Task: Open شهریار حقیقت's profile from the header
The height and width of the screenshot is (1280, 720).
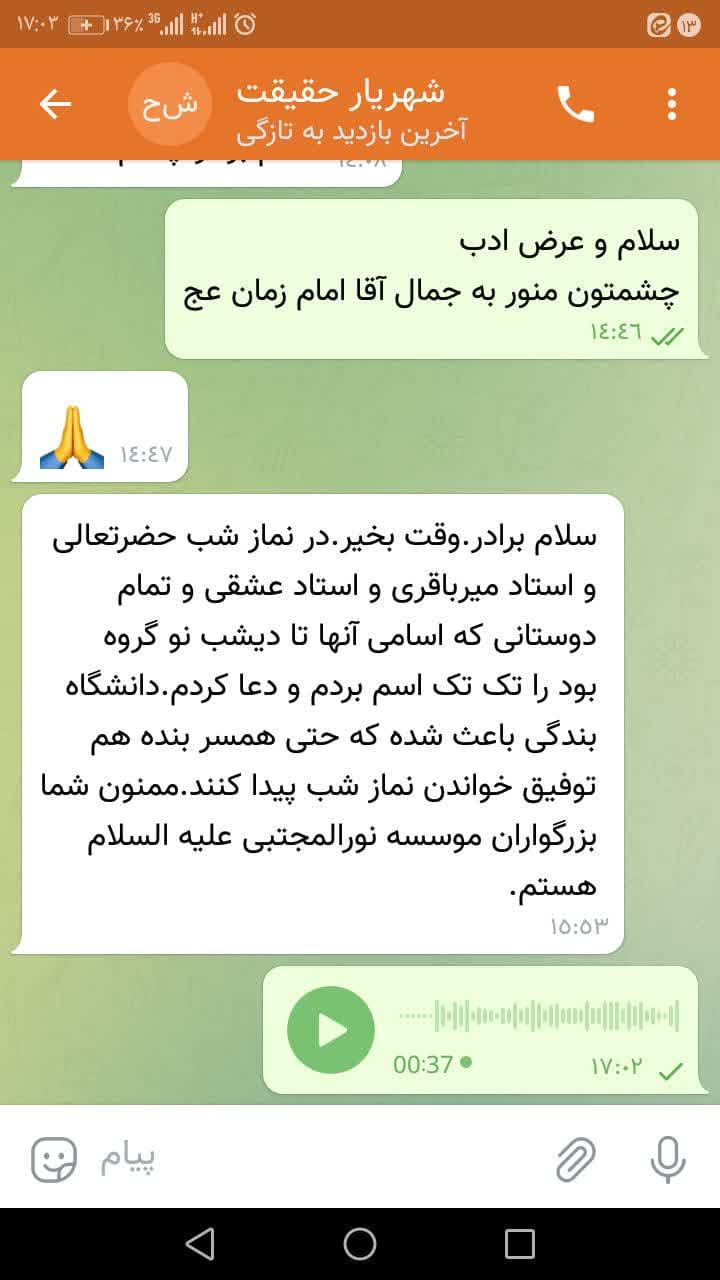Action: [x=340, y=104]
